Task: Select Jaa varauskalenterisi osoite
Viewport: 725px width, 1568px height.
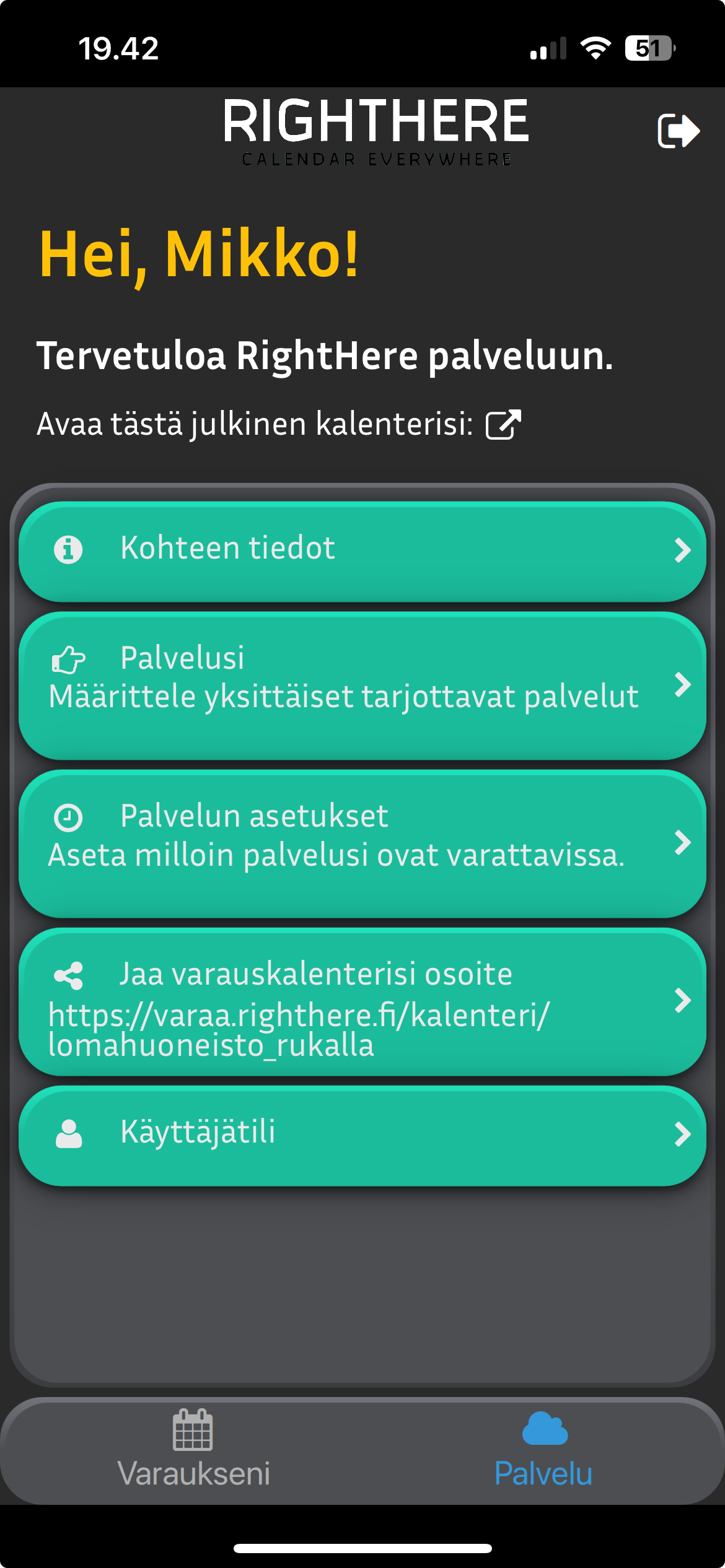Action: coord(362,1001)
